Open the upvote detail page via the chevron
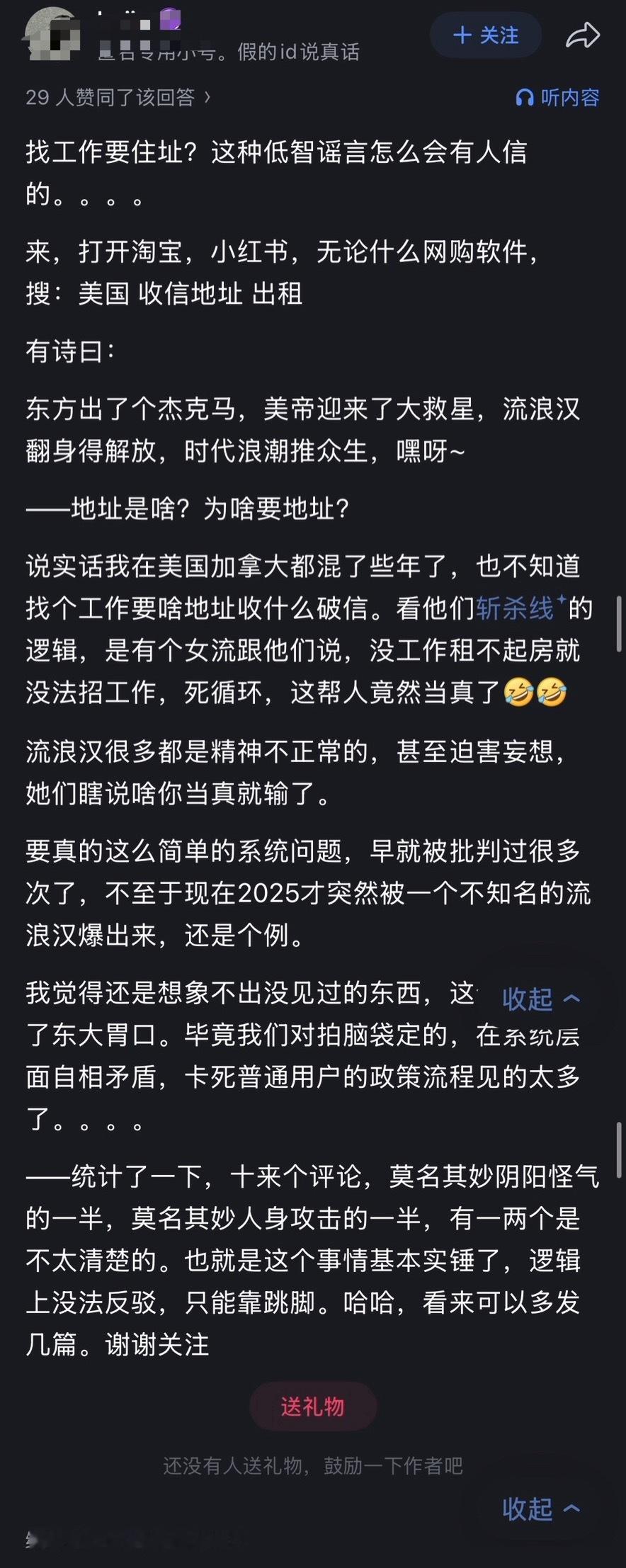Image resolution: width=626 pixels, height=1568 pixels. tap(207, 98)
